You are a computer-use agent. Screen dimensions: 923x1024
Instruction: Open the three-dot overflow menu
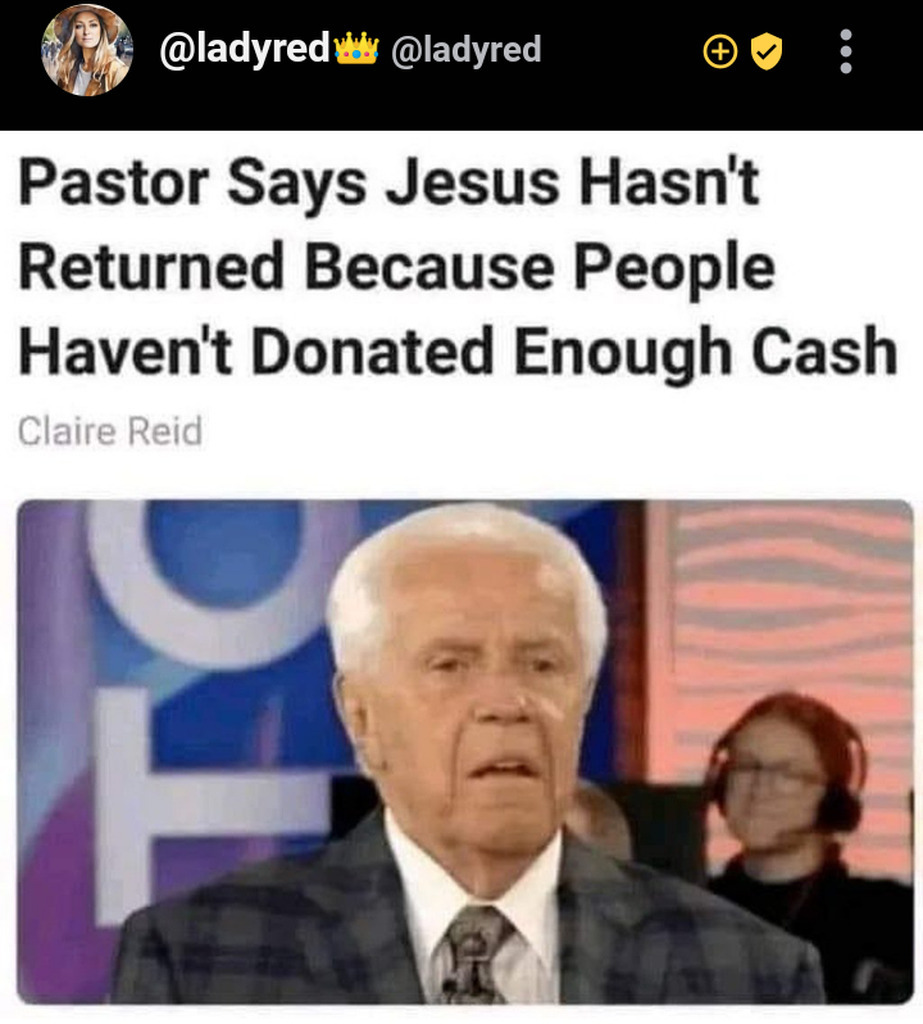pos(846,51)
